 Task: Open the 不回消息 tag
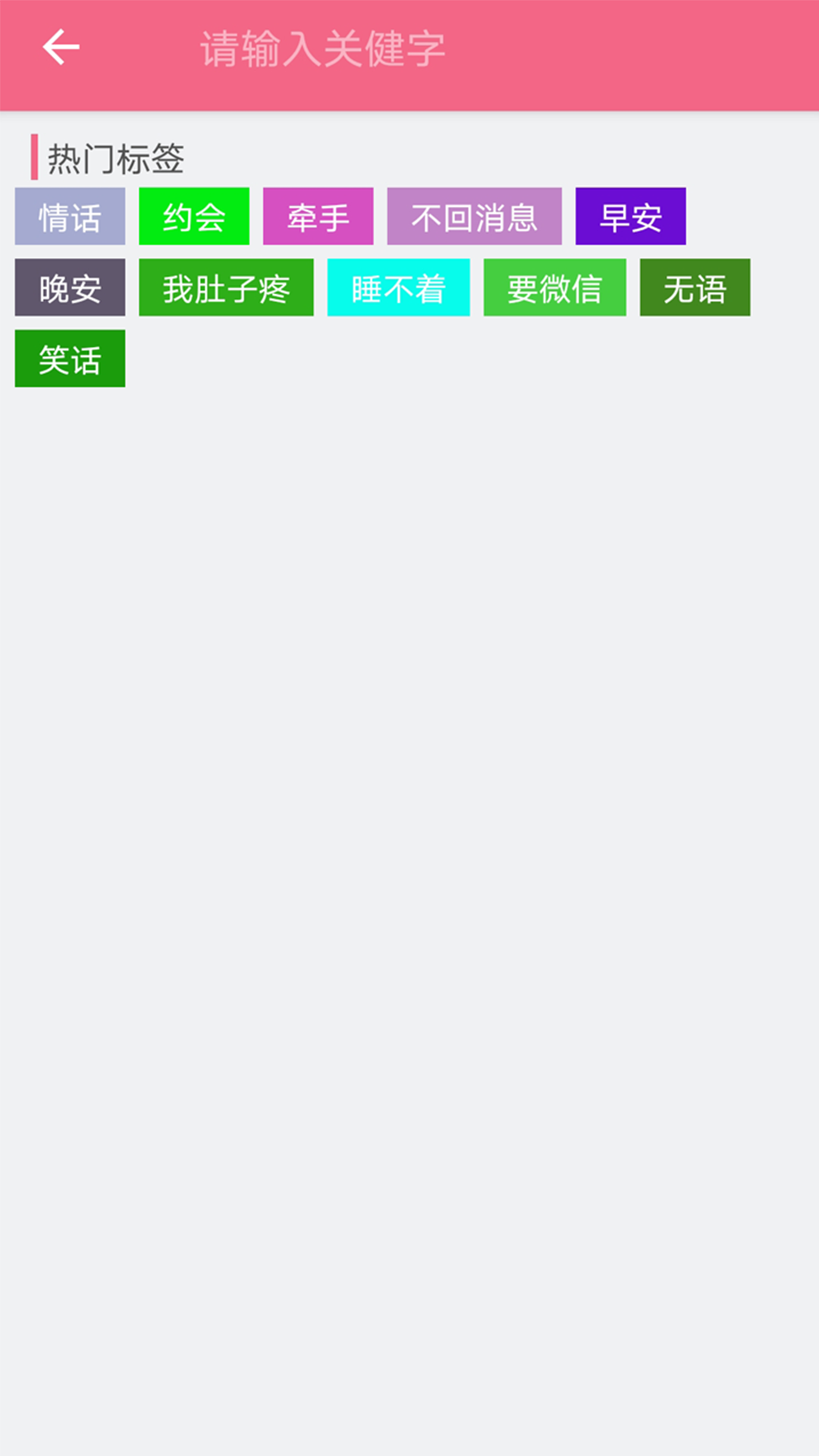pos(474,217)
